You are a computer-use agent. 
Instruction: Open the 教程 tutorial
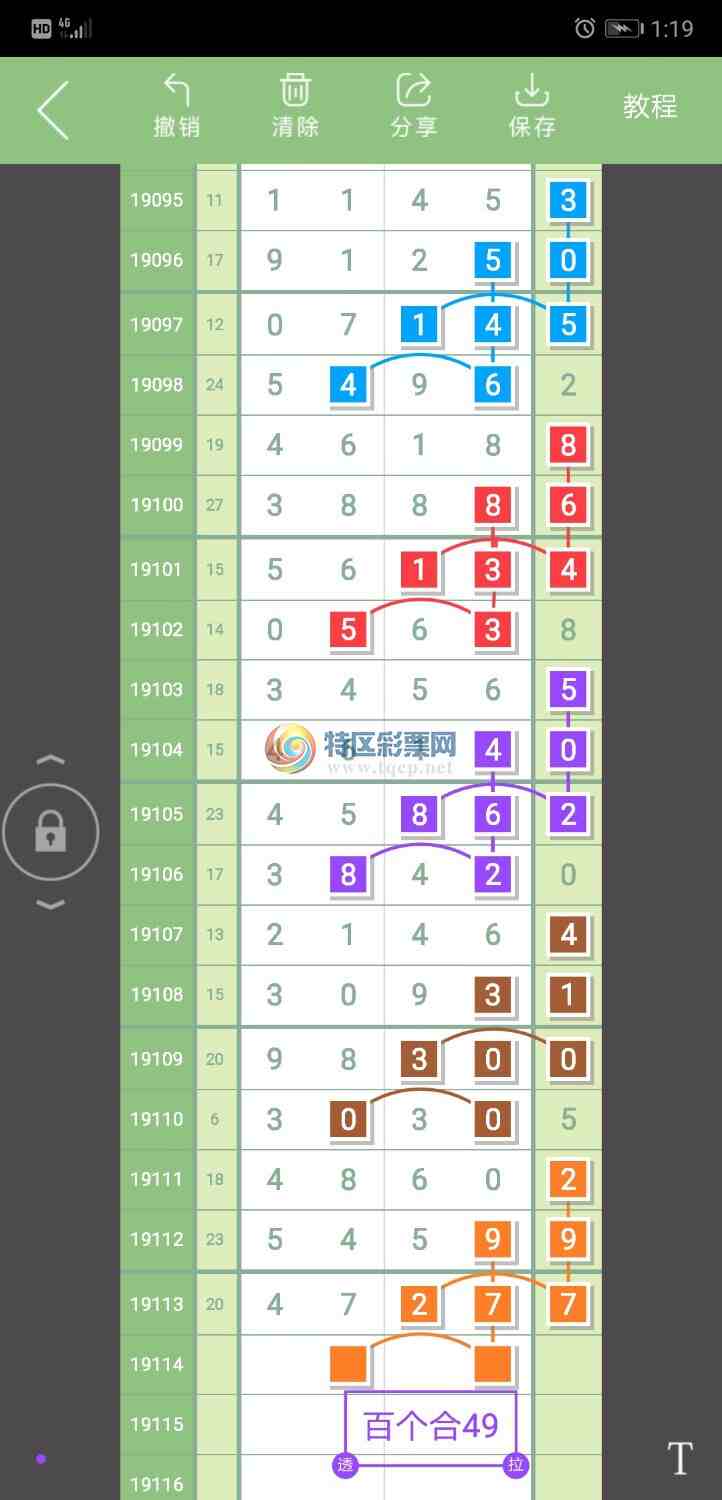tap(650, 107)
